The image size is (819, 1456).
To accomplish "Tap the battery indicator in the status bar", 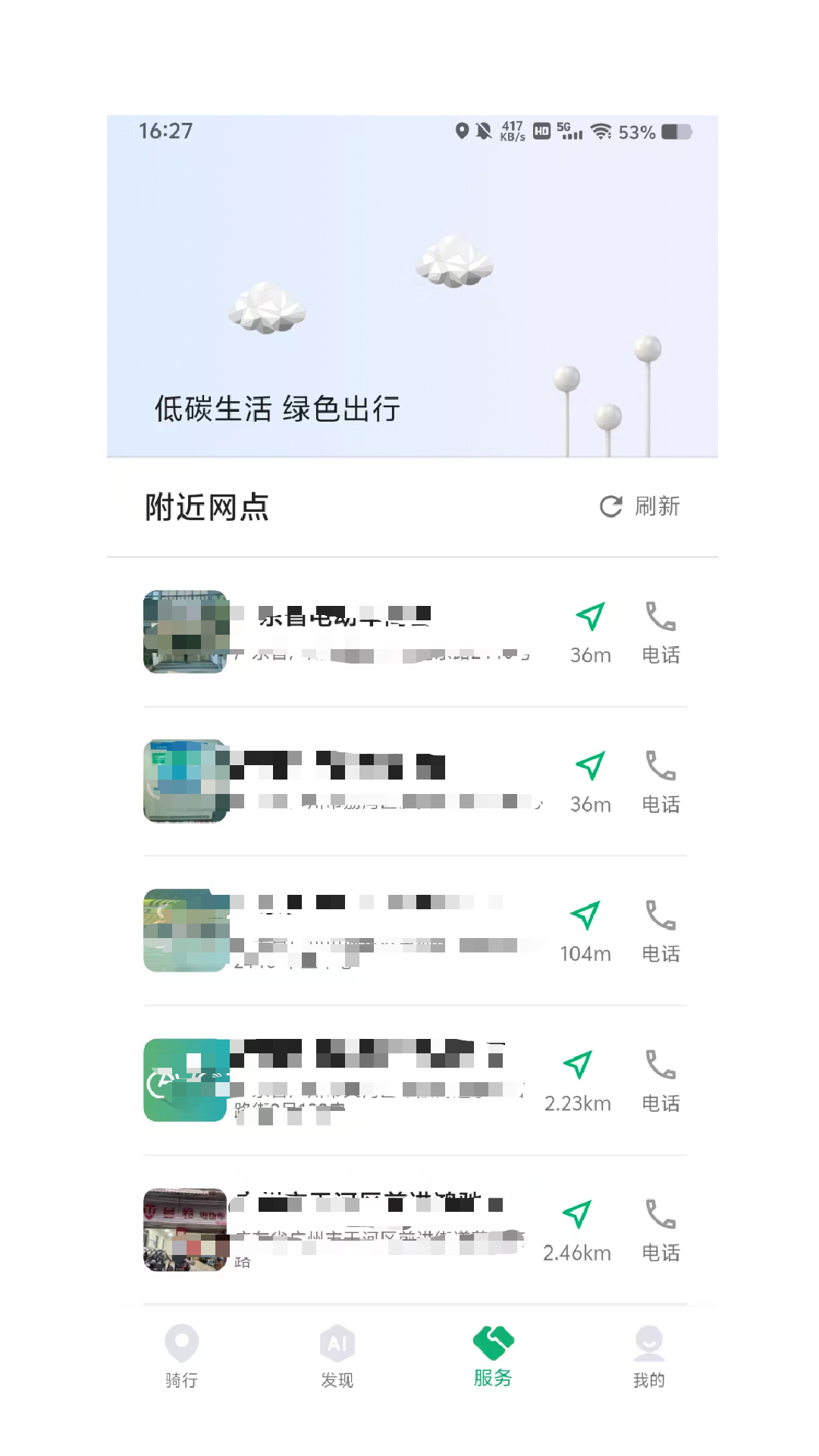I will coord(673,131).
